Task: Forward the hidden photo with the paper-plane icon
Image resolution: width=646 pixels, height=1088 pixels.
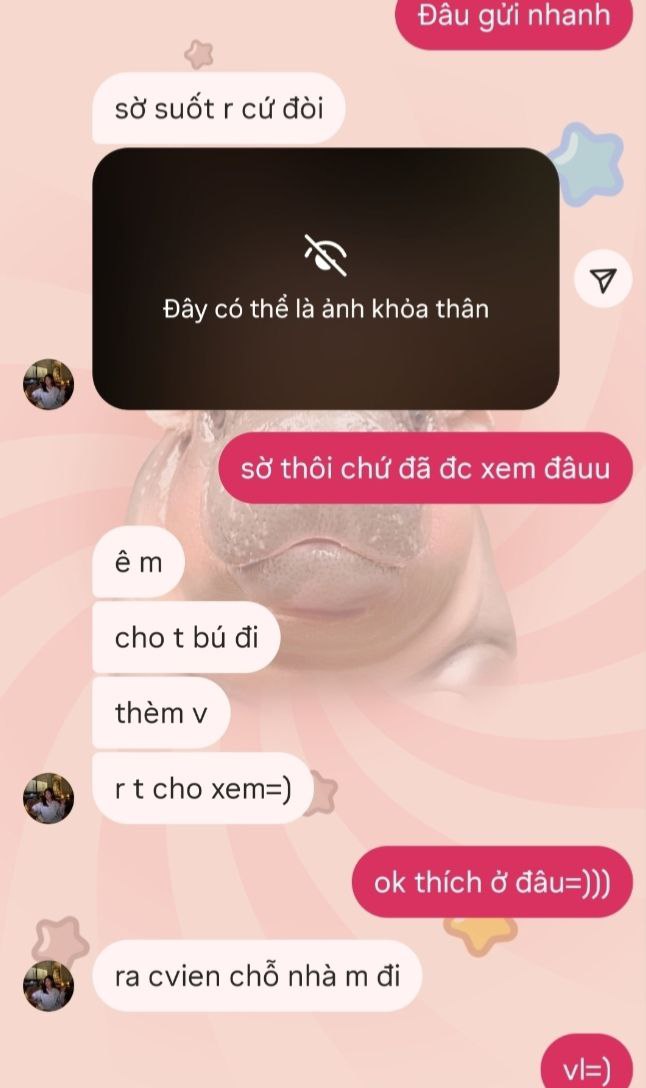Action: click(602, 281)
